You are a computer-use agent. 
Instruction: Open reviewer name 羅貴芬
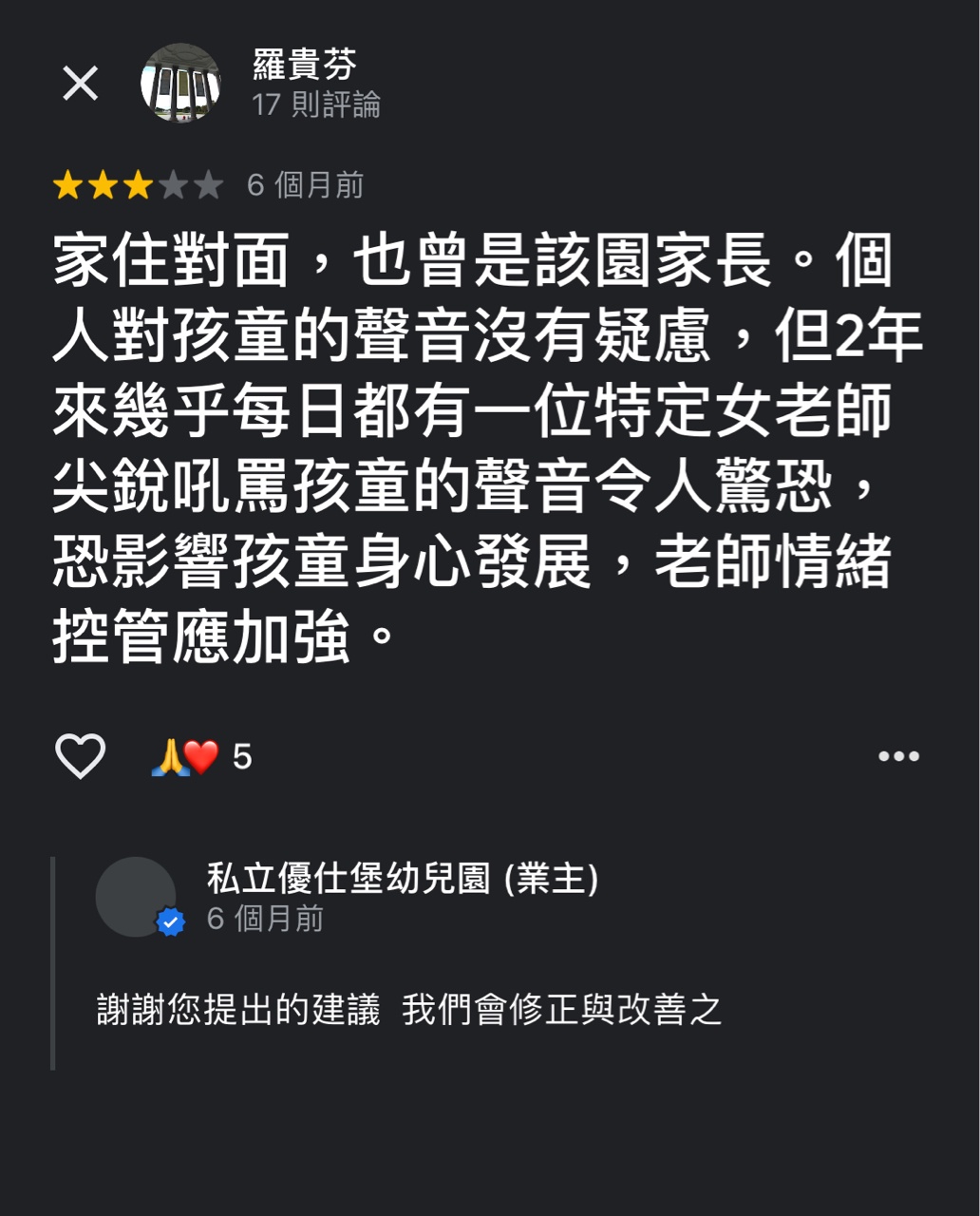(x=304, y=65)
